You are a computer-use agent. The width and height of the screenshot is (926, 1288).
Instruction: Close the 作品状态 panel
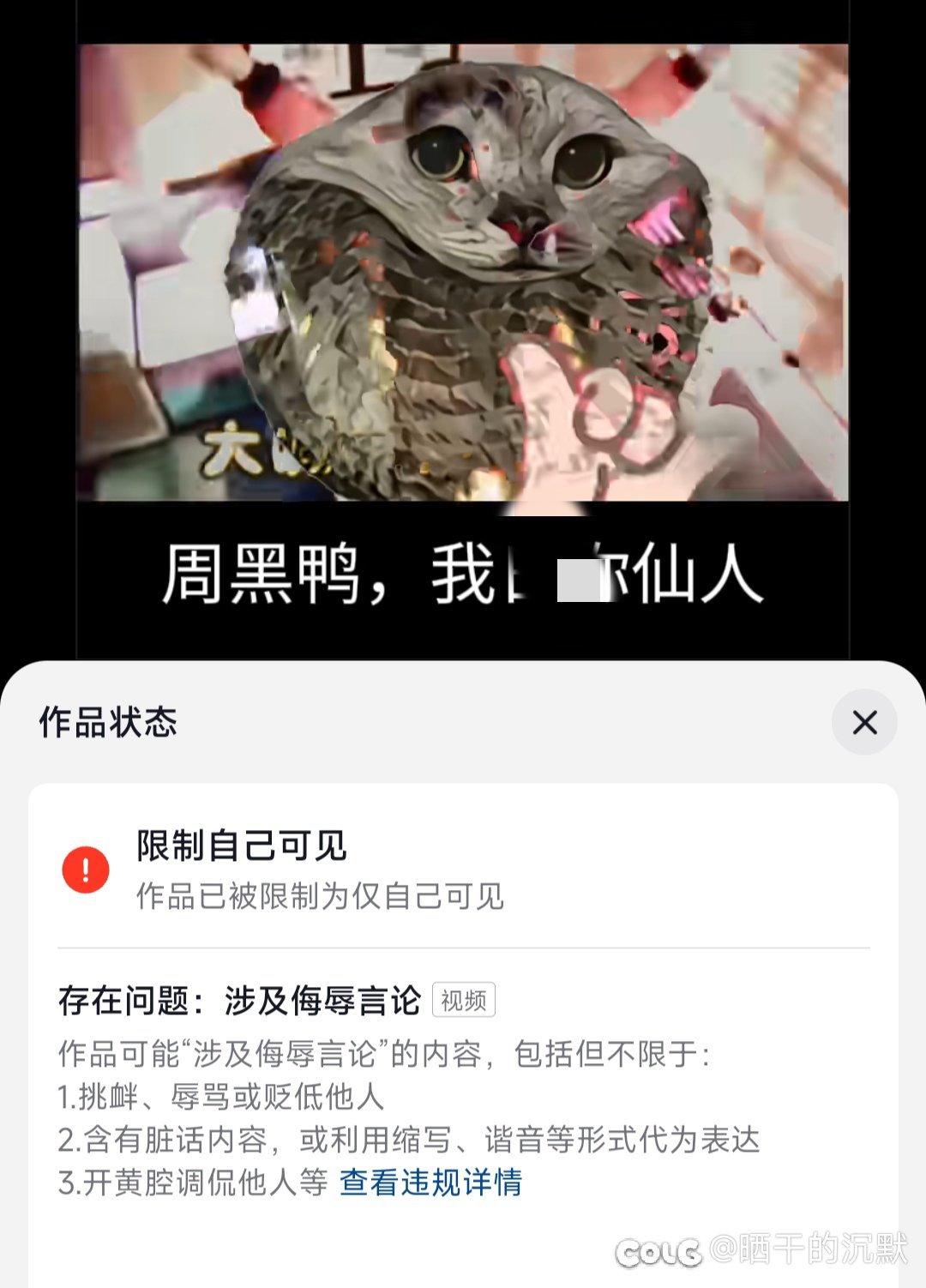(x=864, y=722)
